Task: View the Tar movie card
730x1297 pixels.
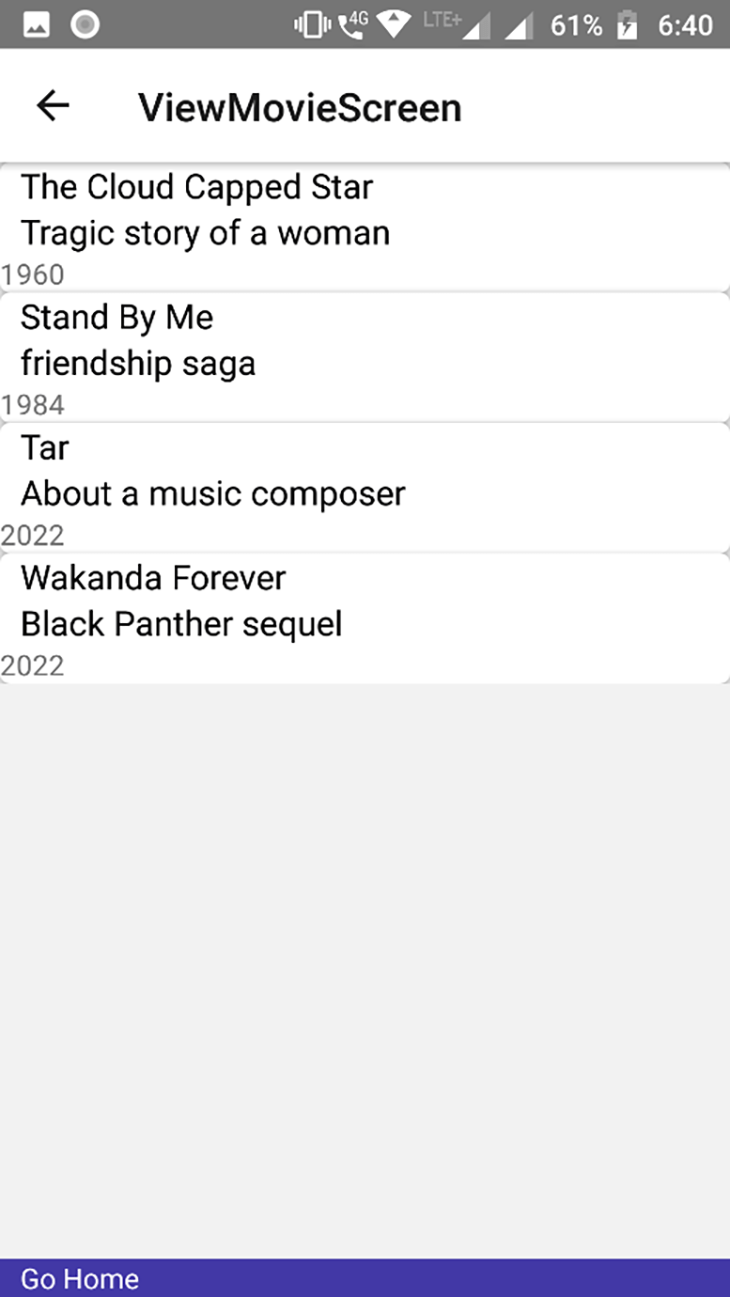Action: 365,488
